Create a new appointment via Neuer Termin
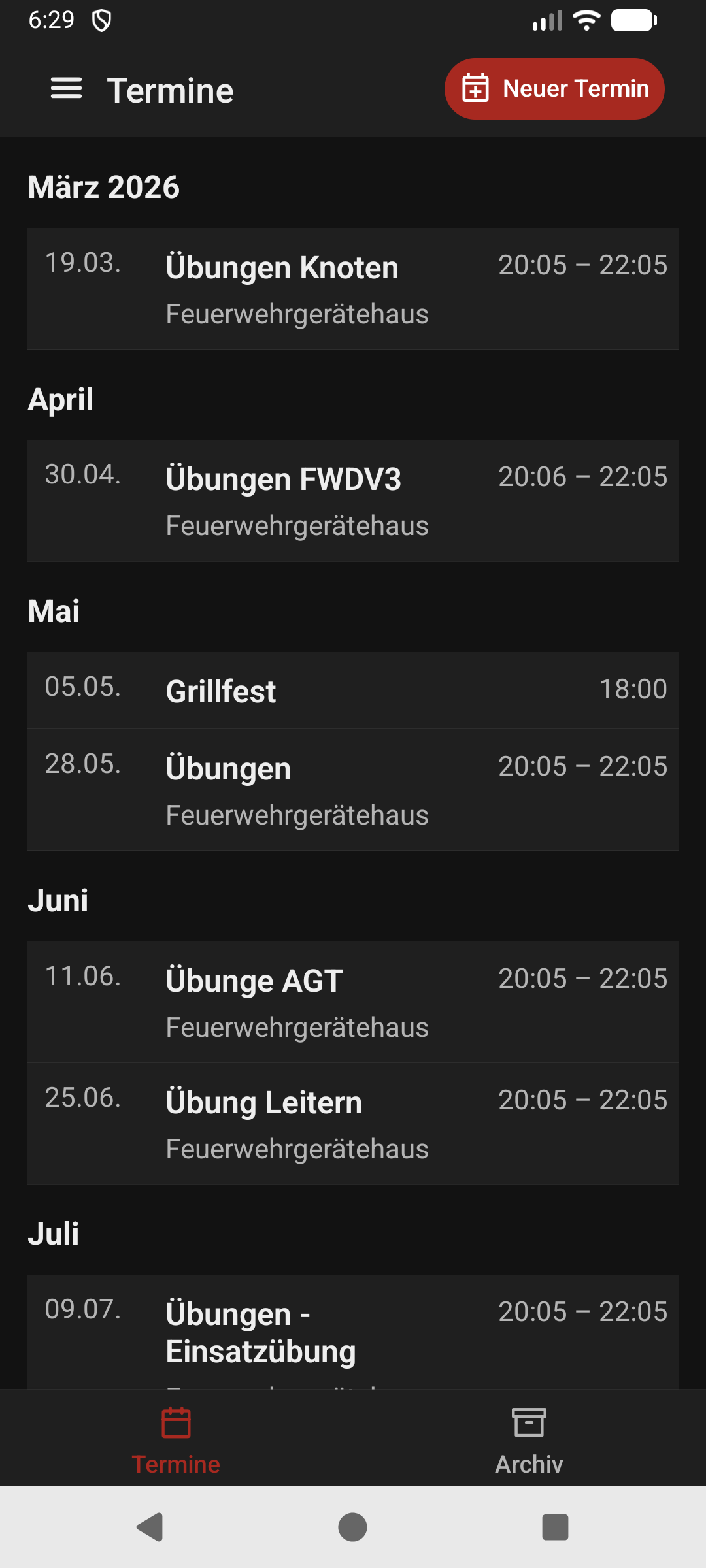Screen dimensions: 706x1568 pos(554,89)
